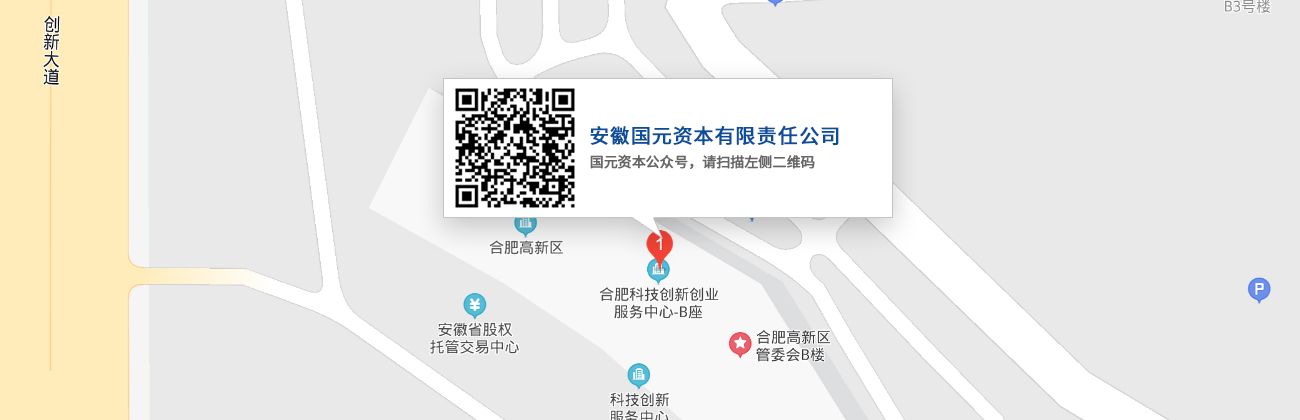Image resolution: width=1300 pixels, height=420 pixels.
Task: Open the 合肥高新区 map point
Action: tap(526, 224)
